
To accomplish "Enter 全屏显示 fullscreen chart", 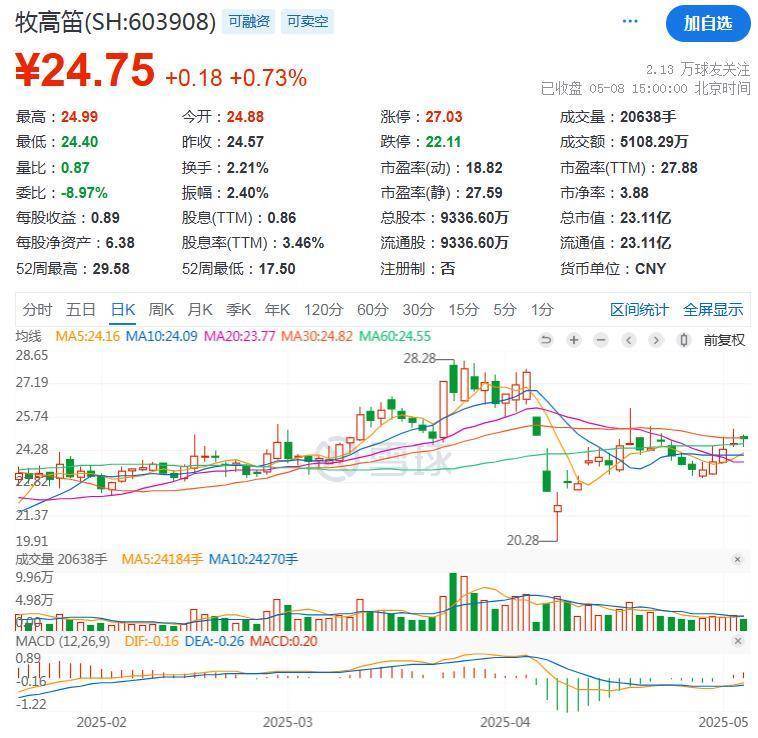I will click(x=713, y=309).
